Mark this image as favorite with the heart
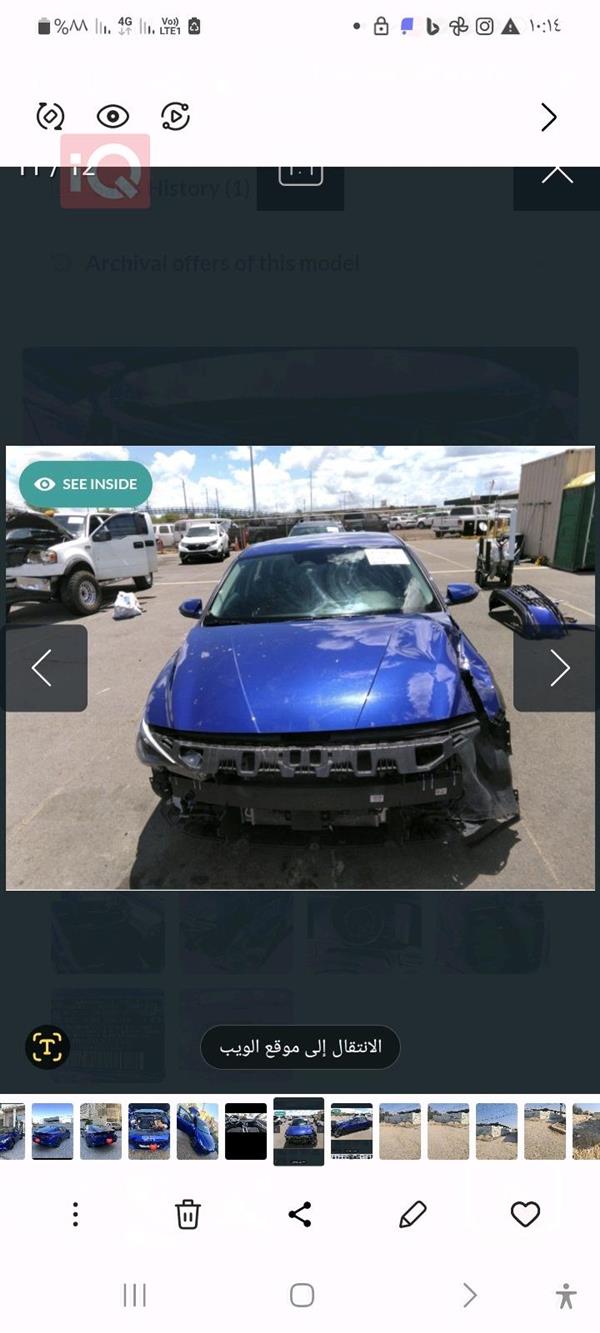Screen dimensions: 600x1333 click(525, 1214)
